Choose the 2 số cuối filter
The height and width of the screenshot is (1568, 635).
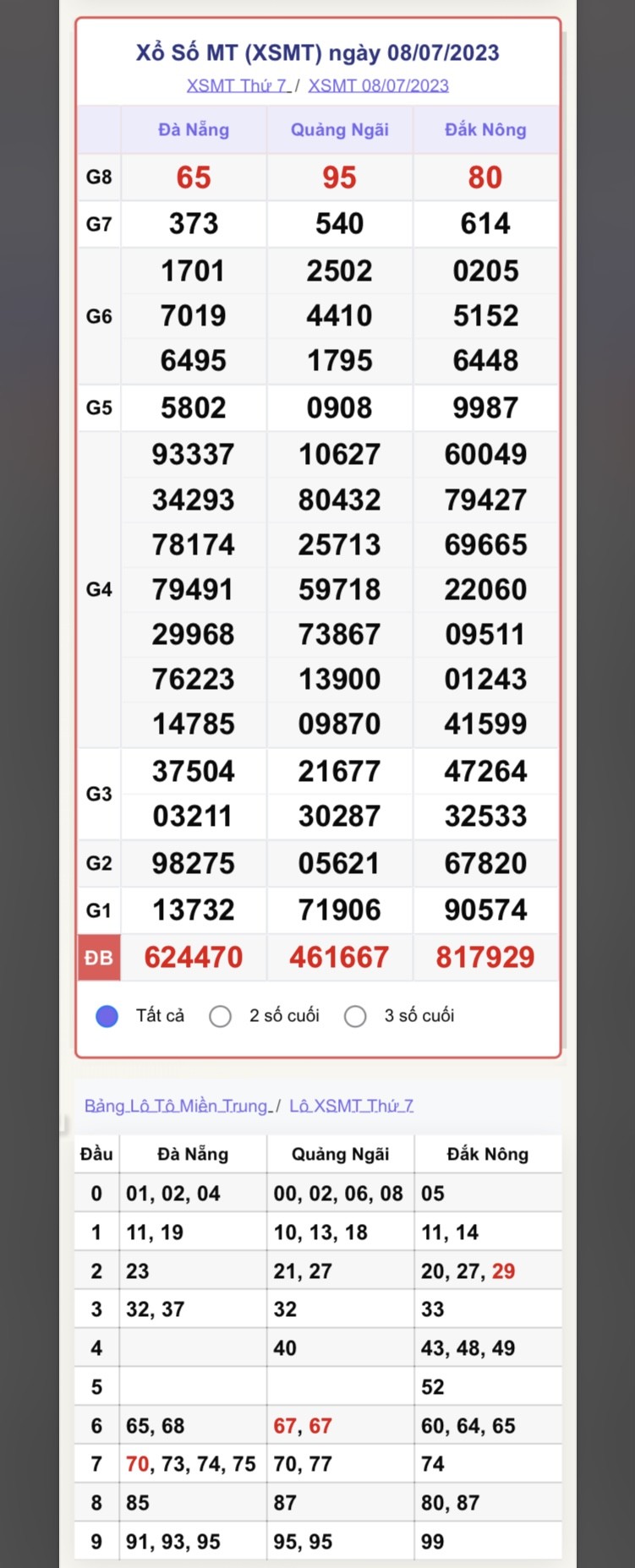pos(221,1016)
